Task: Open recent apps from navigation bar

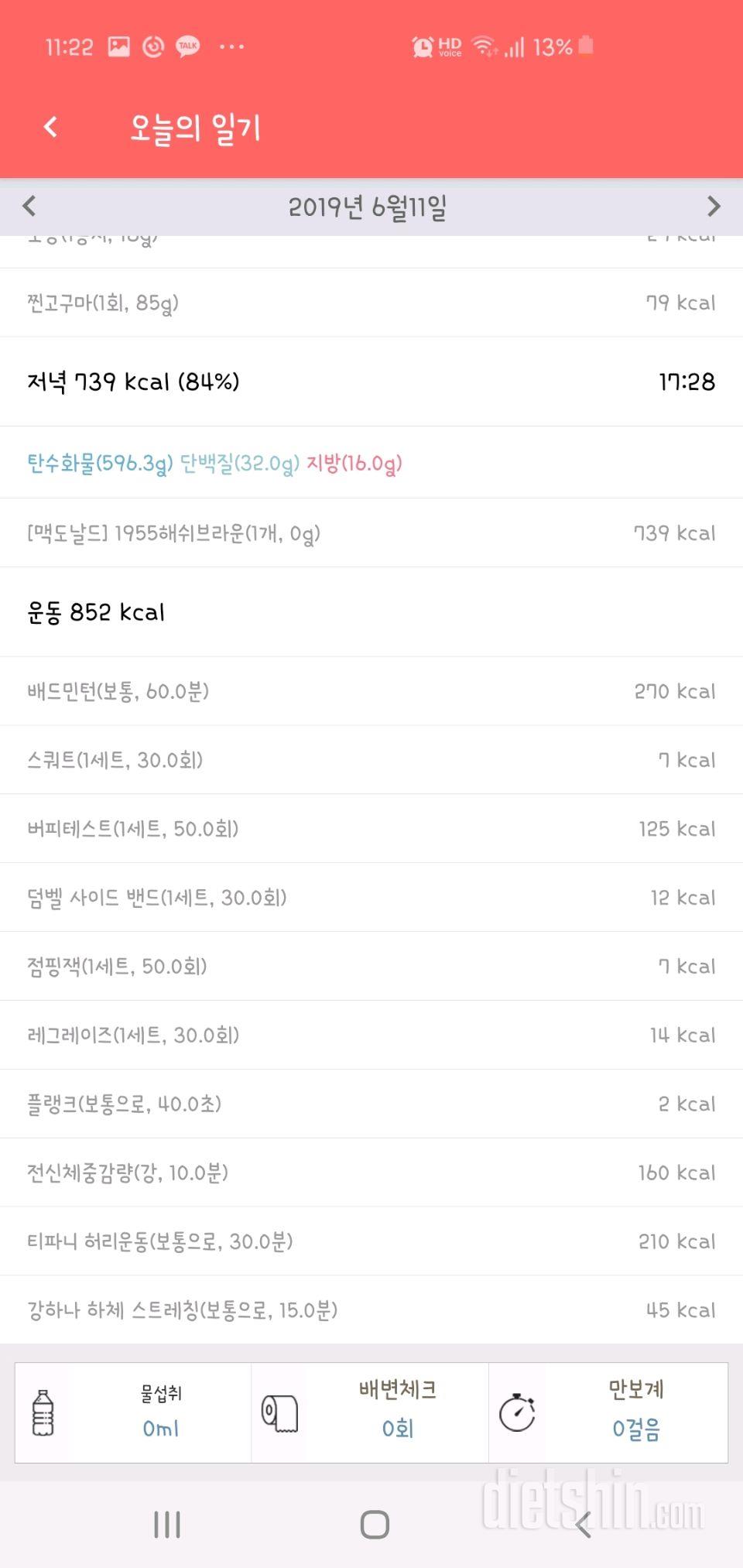Action: 167,1525
